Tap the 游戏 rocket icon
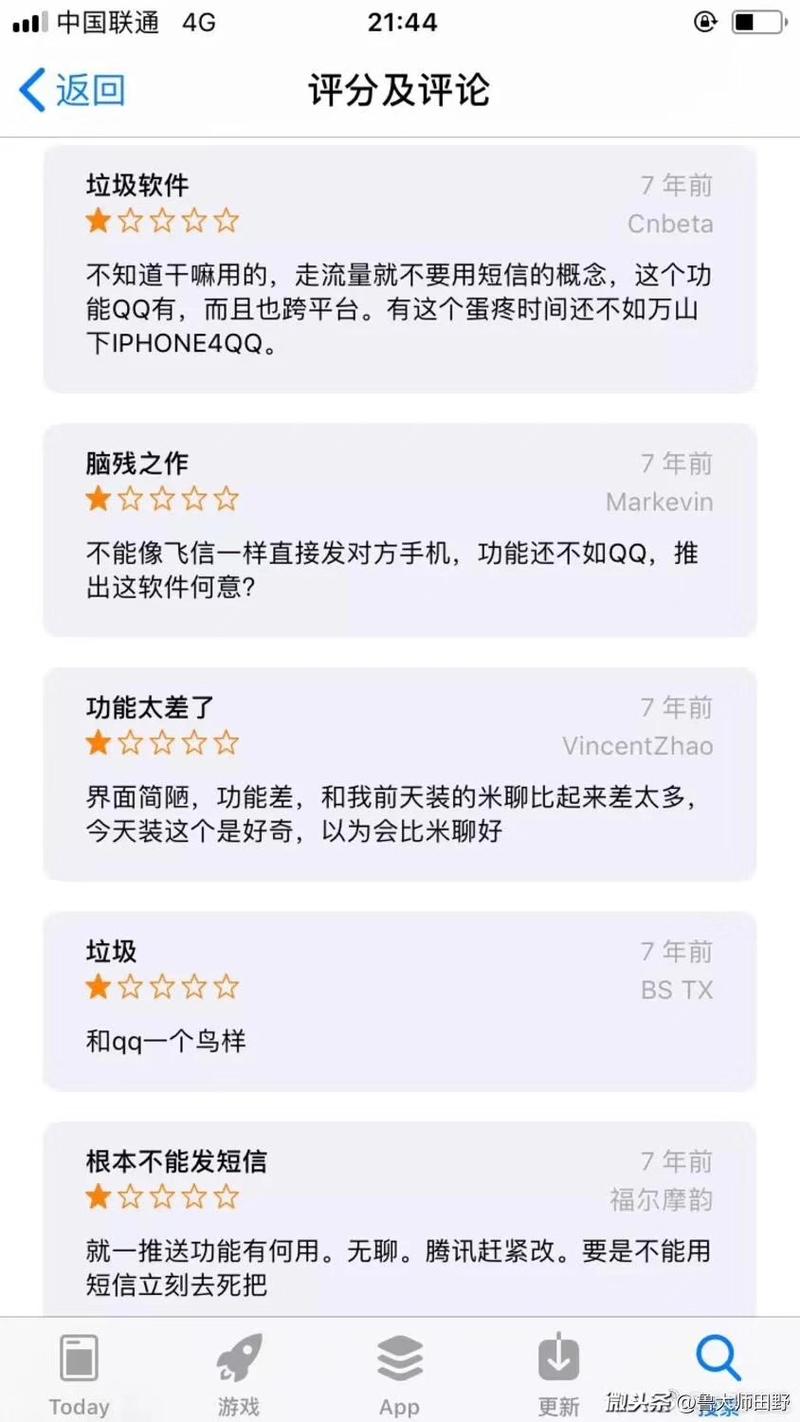The width and height of the screenshot is (800, 1422). [238, 1357]
